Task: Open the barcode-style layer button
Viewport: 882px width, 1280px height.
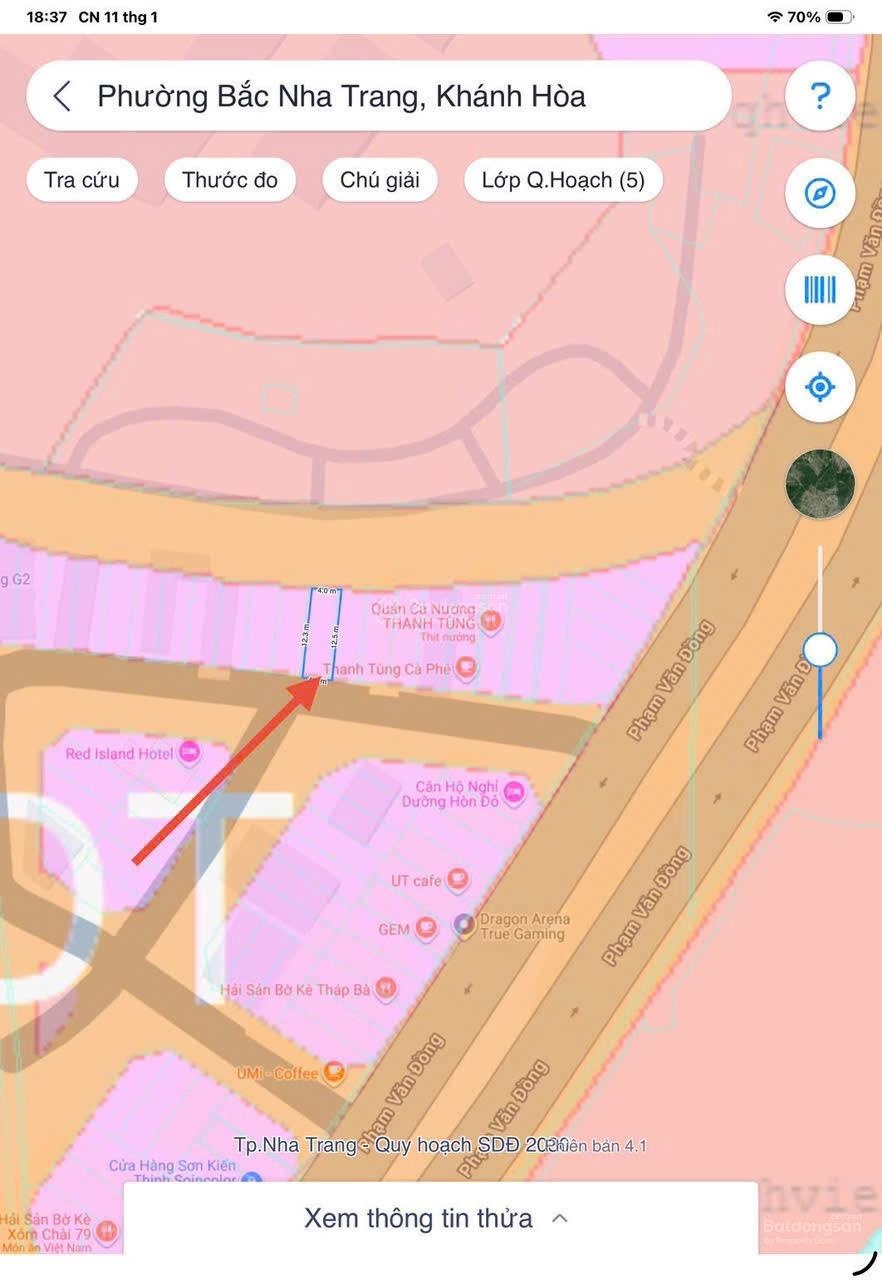Action: [x=820, y=291]
